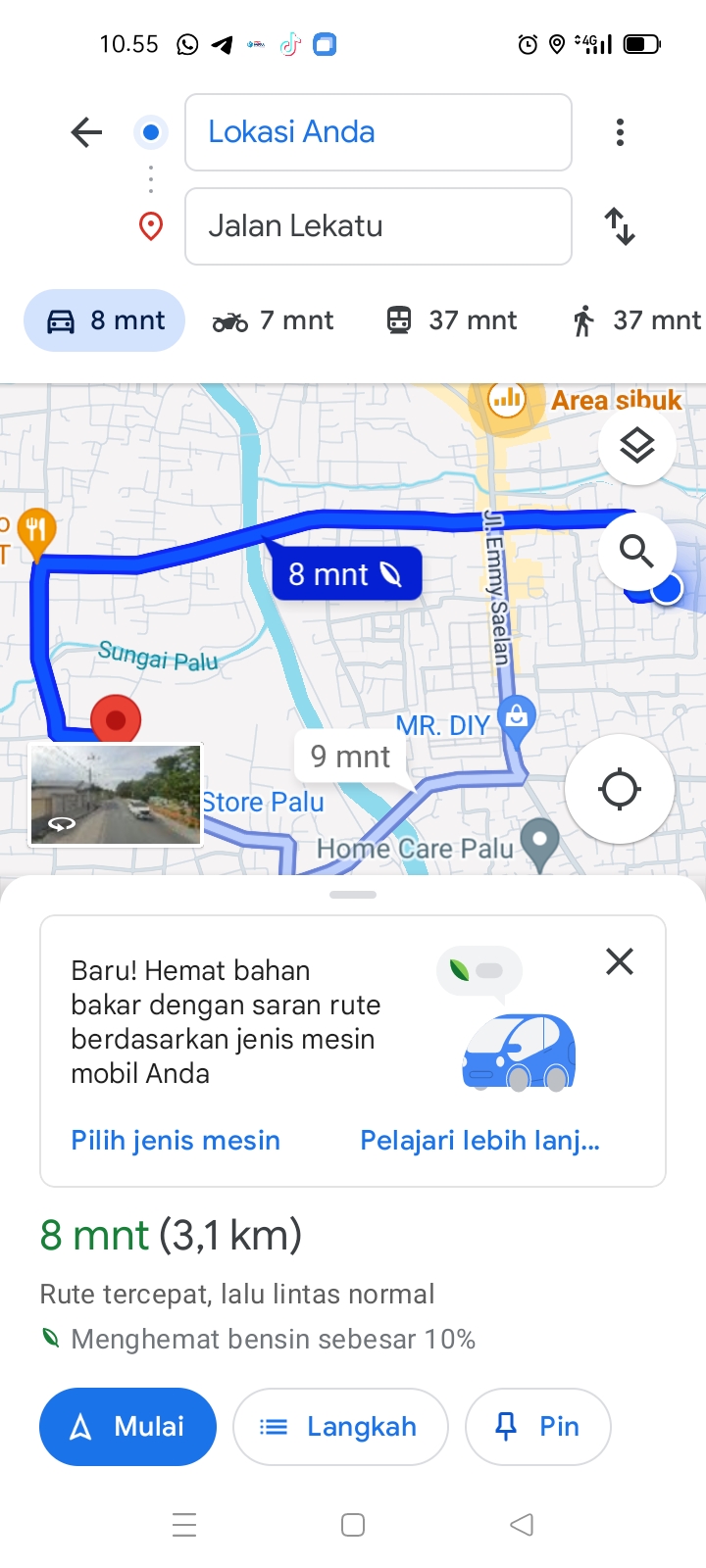Search along the route with the magnifier
706x1568 pixels.
click(637, 552)
